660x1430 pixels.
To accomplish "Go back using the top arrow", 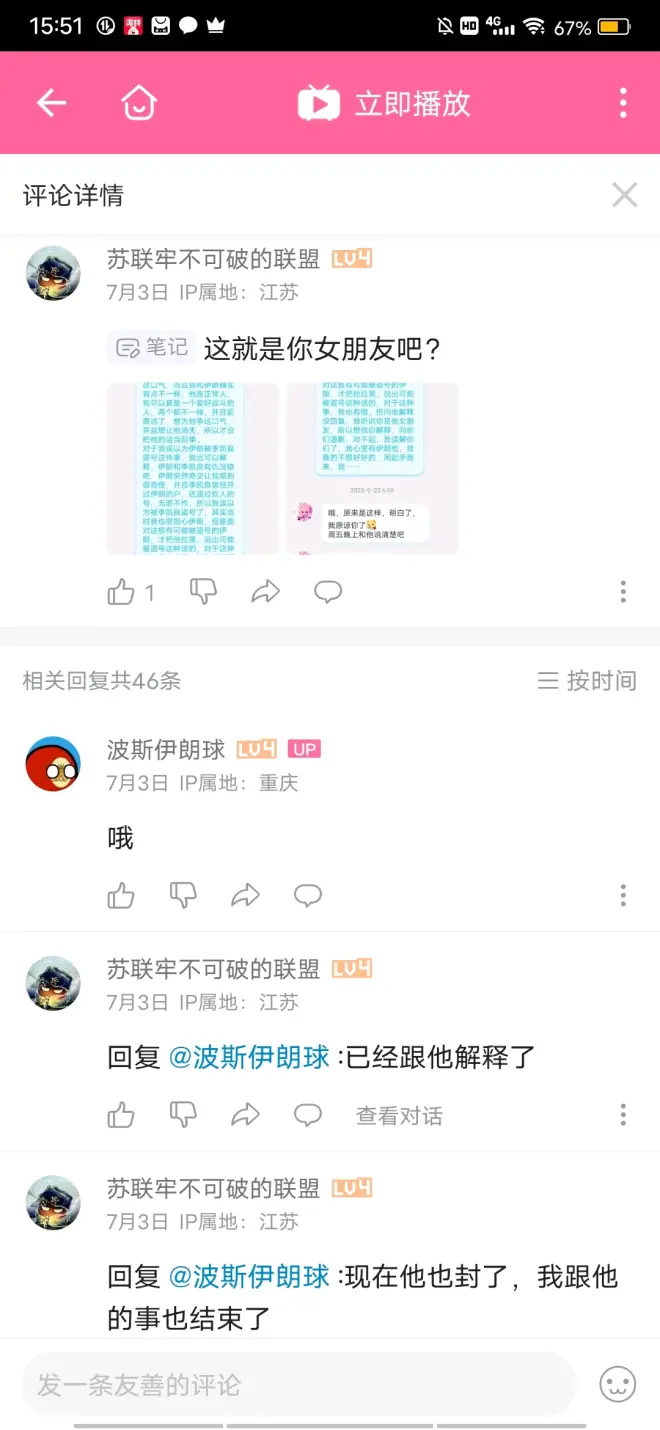I will coord(52,103).
